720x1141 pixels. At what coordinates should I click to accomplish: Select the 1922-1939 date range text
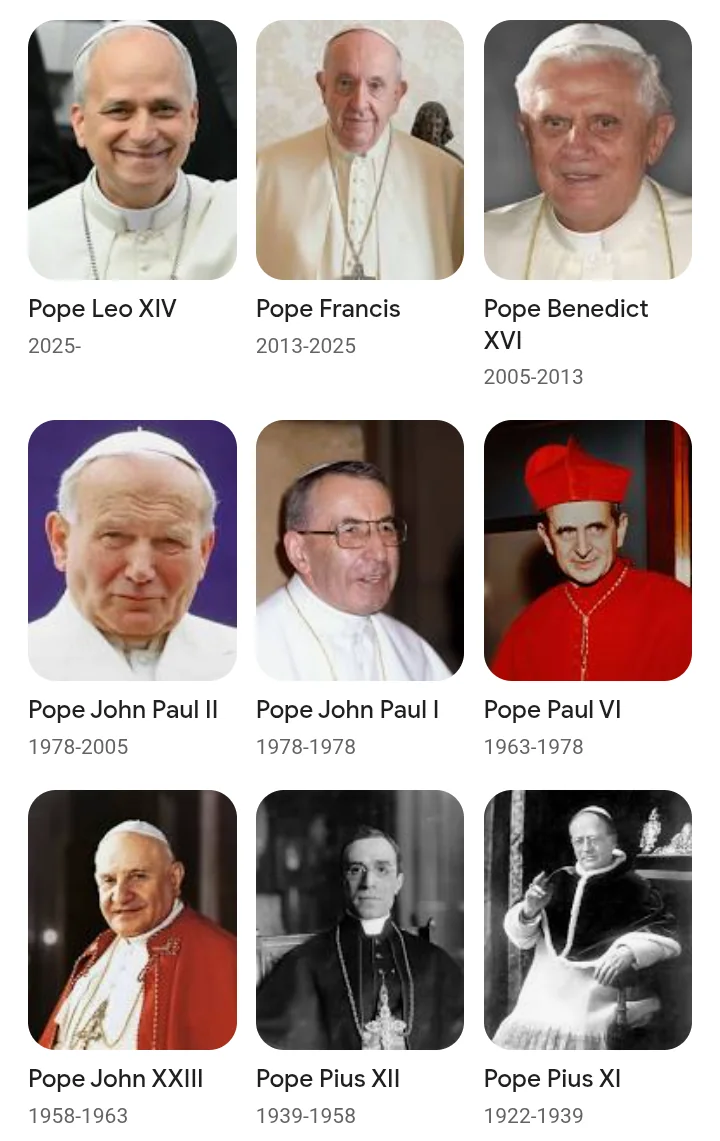pos(534,1115)
